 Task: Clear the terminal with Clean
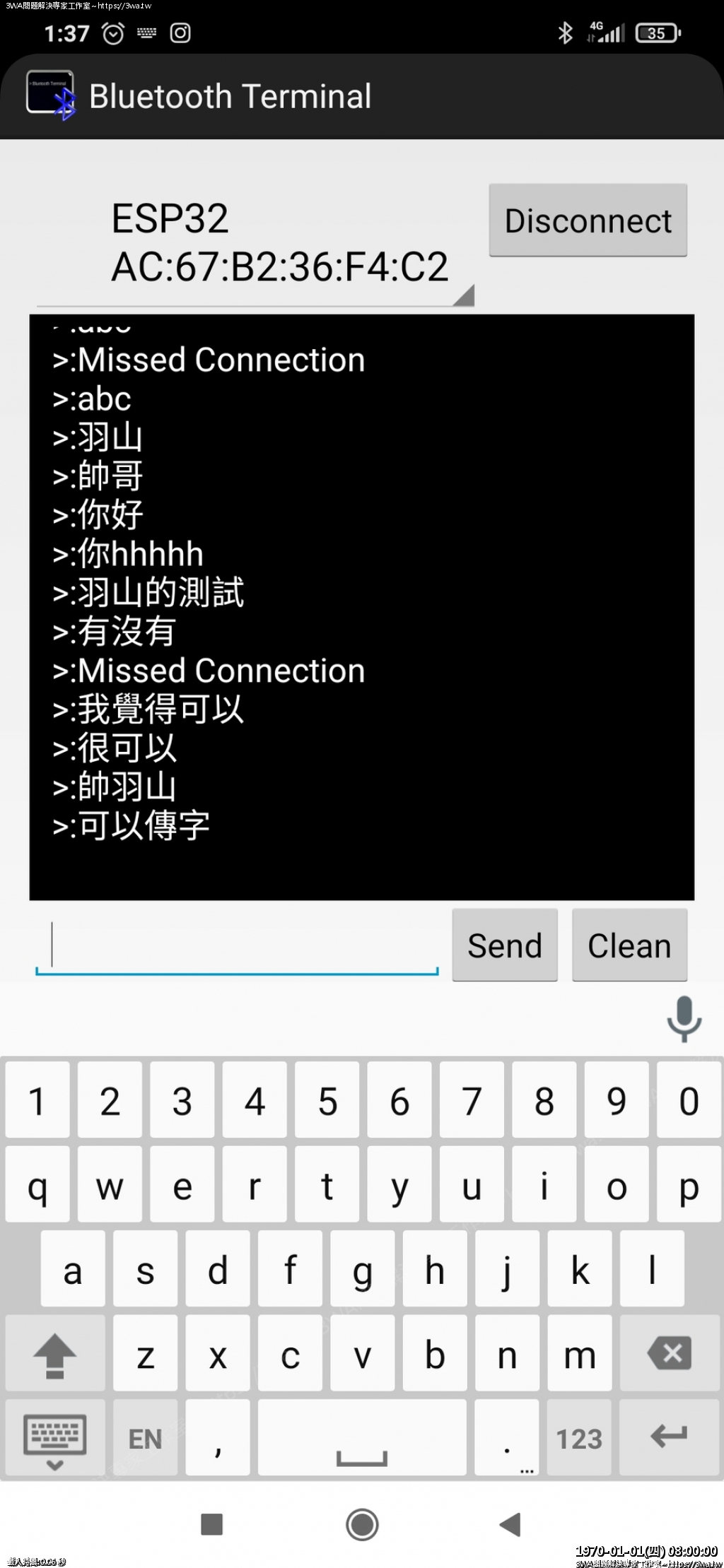pyautogui.click(x=629, y=945)
